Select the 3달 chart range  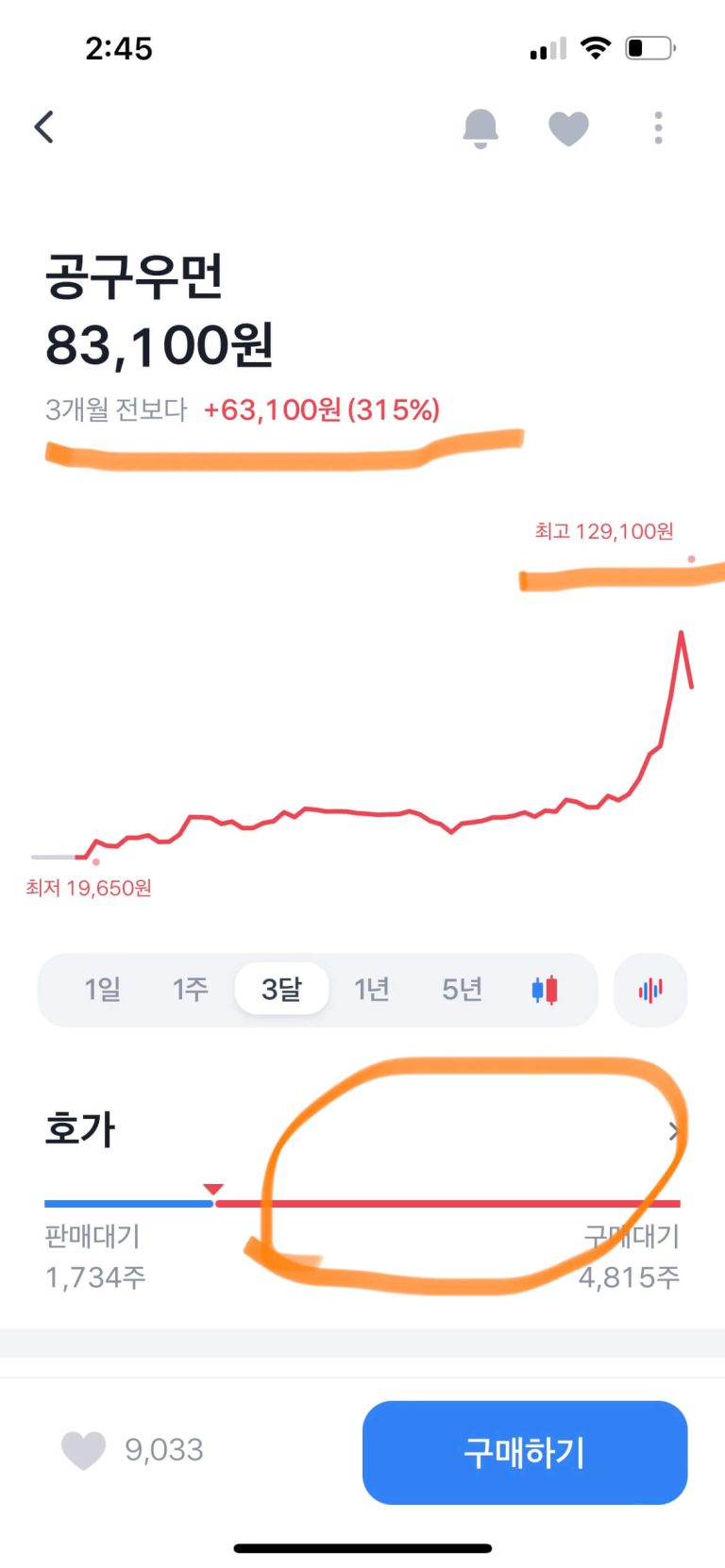281,989
